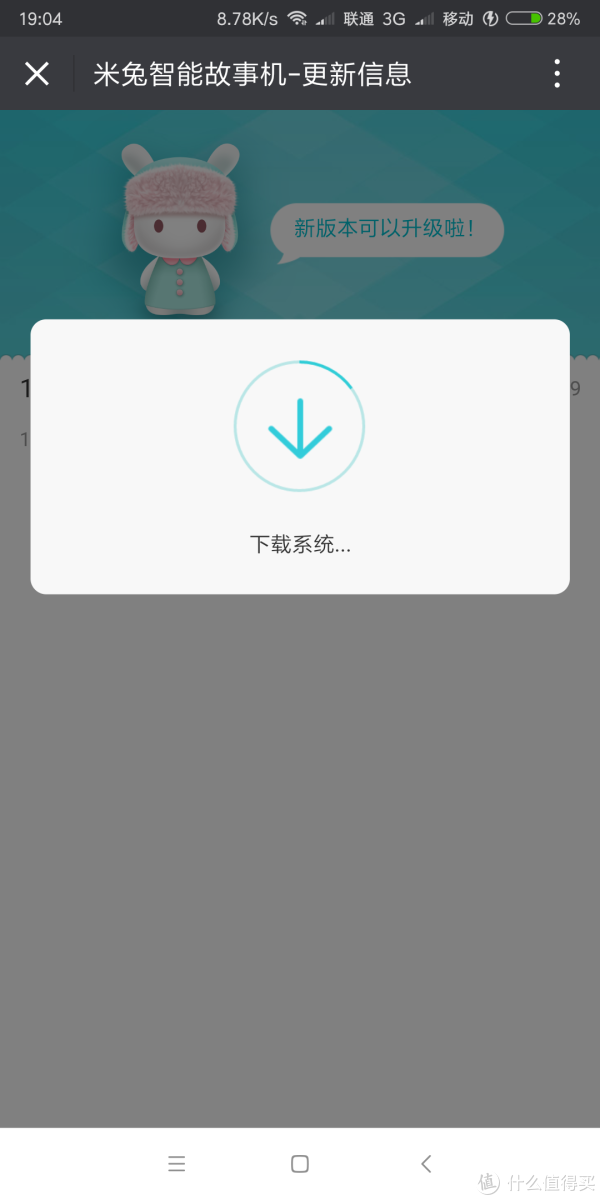Screen dimensions: 600x1200
Task: Open the three-dot overflow menu
Action: tap(557, 73)
